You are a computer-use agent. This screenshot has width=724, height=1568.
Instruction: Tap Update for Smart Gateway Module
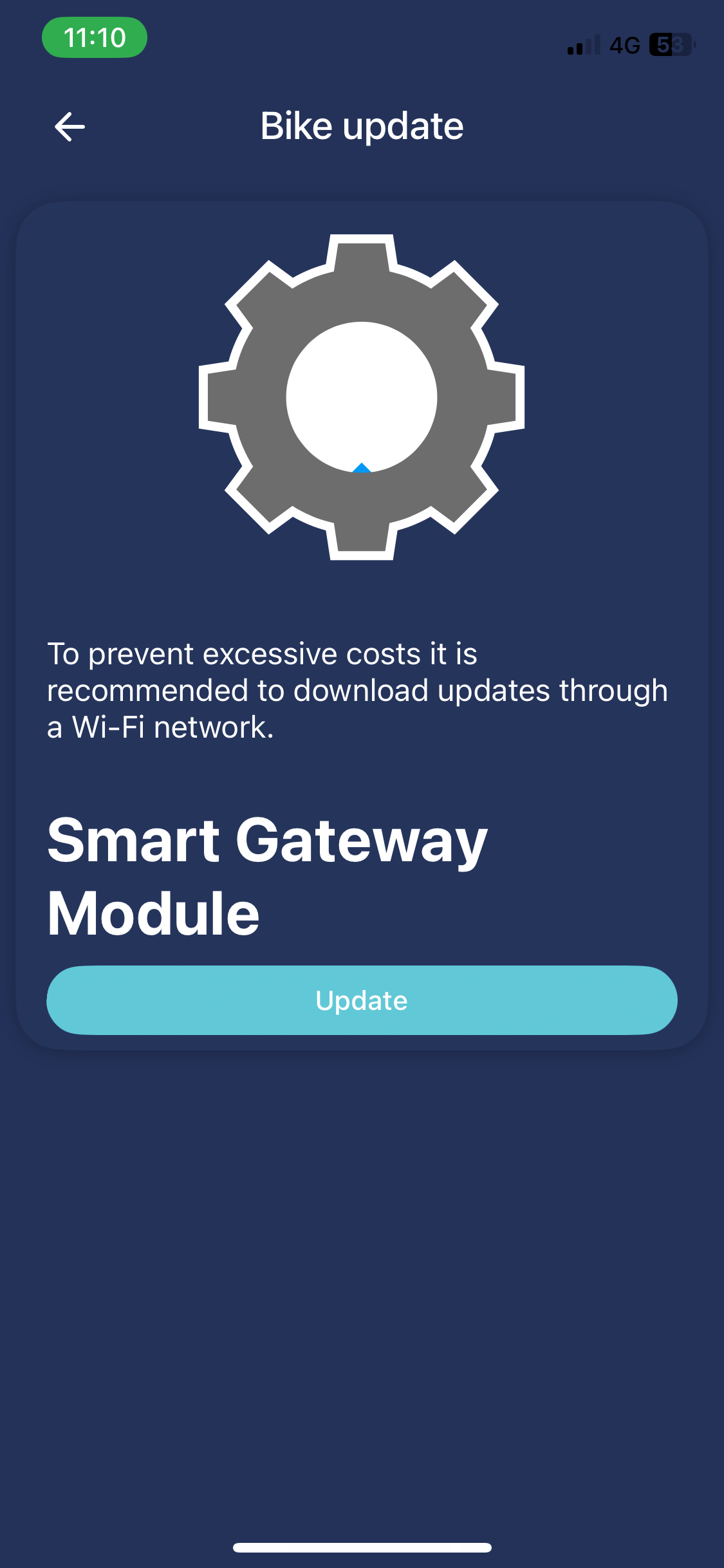click(362, 1000)
